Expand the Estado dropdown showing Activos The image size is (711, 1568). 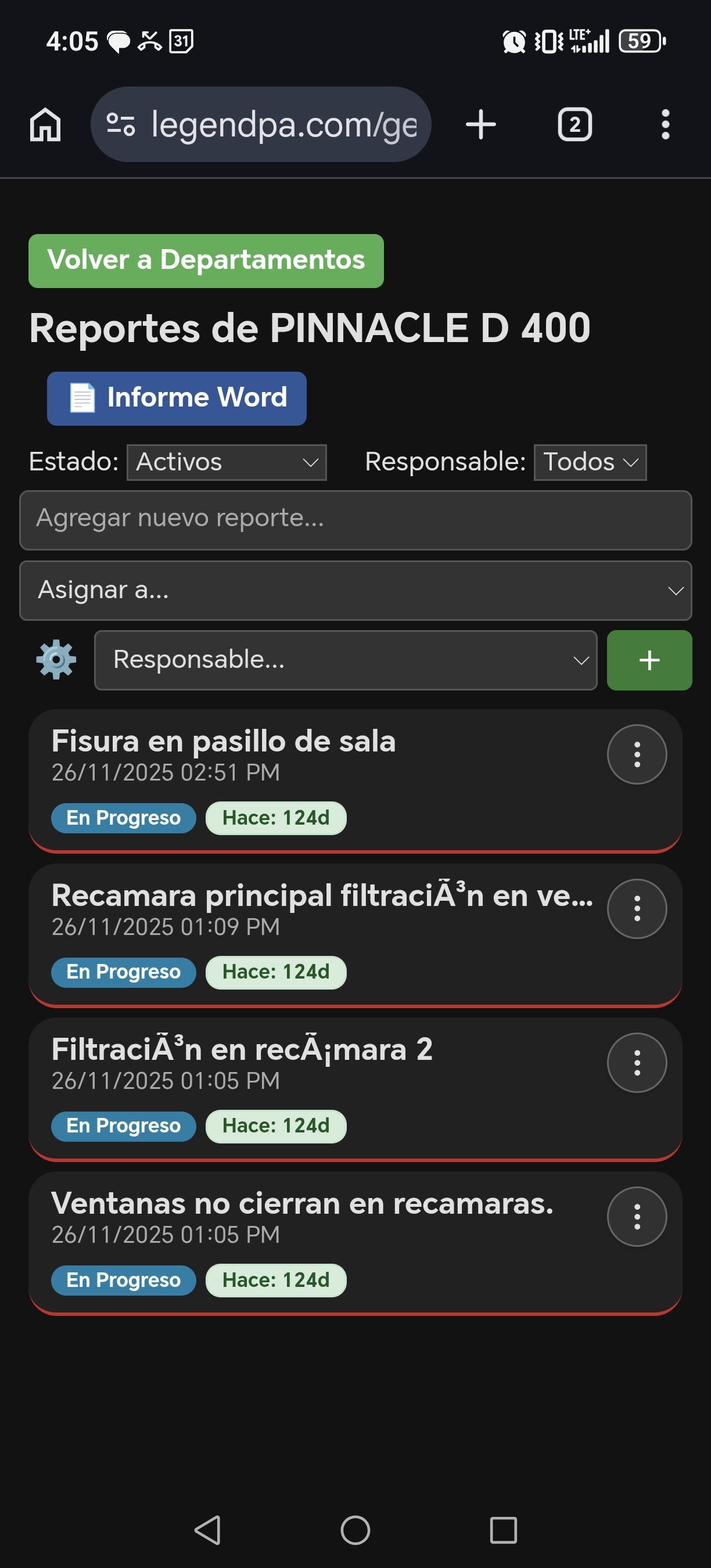(227, 463)
